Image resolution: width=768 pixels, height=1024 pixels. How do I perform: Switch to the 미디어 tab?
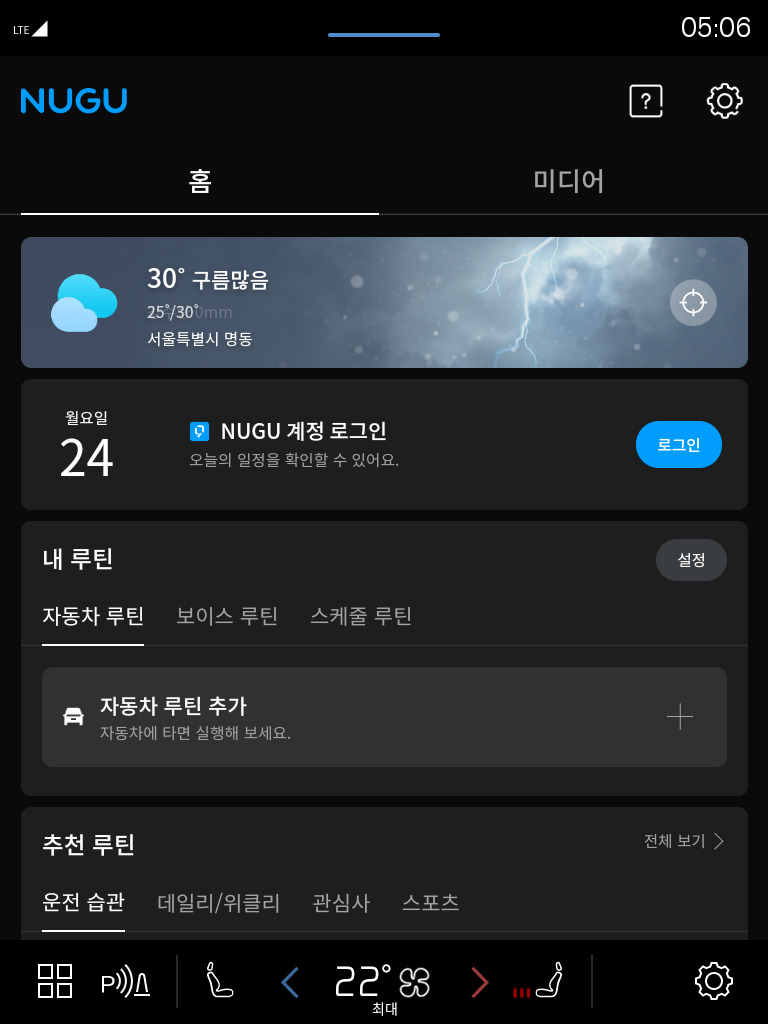567,182
